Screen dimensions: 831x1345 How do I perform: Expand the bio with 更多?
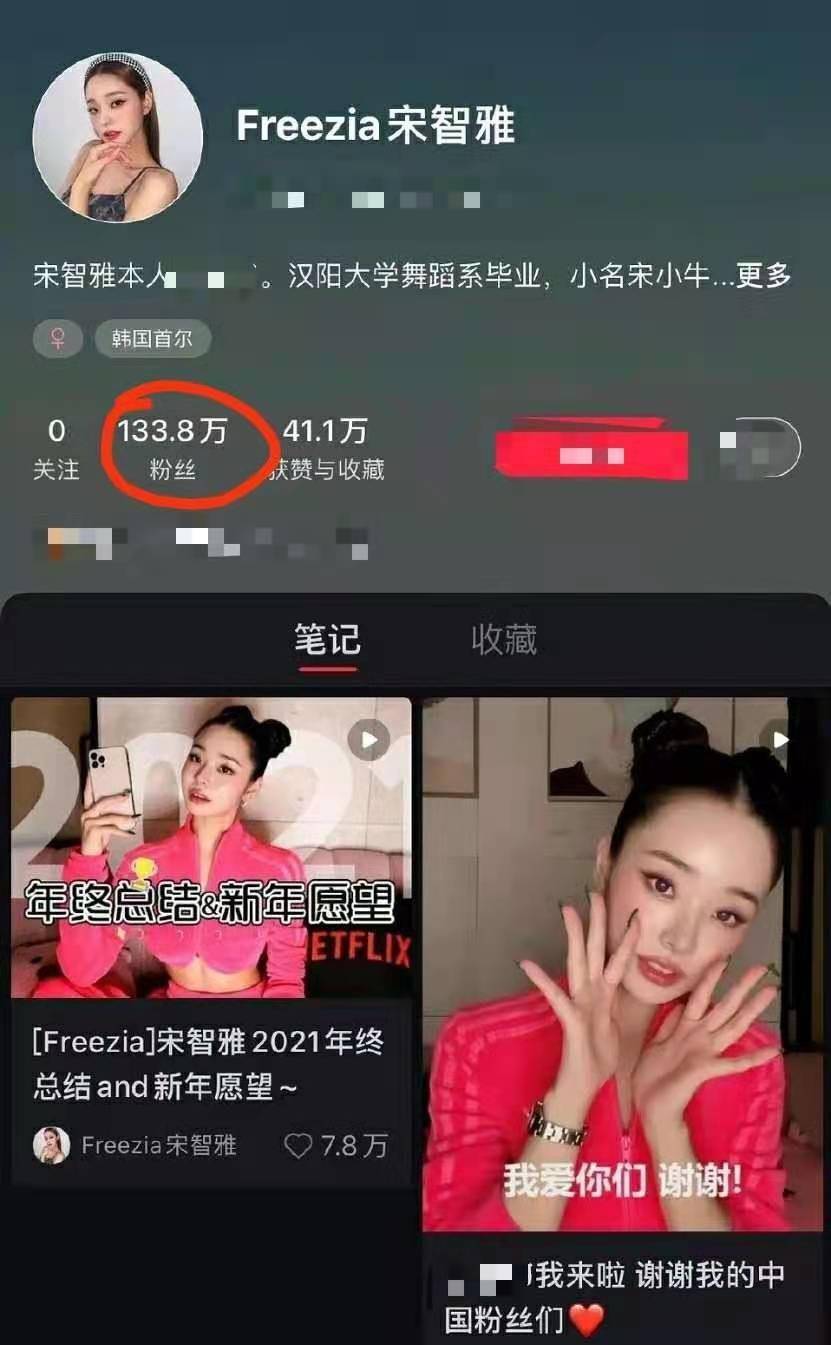coord(763,276)
